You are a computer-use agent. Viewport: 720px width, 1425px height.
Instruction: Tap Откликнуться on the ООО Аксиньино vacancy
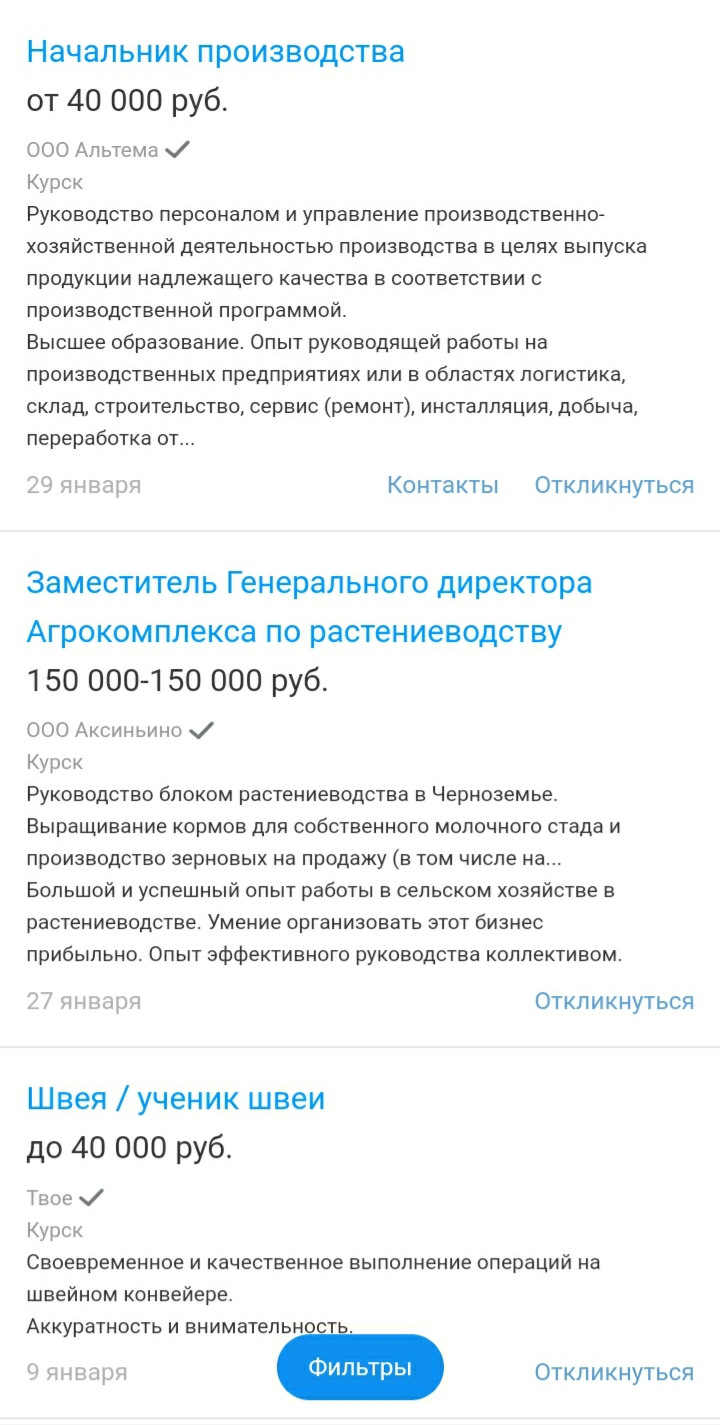click(x=614, y=1001)
